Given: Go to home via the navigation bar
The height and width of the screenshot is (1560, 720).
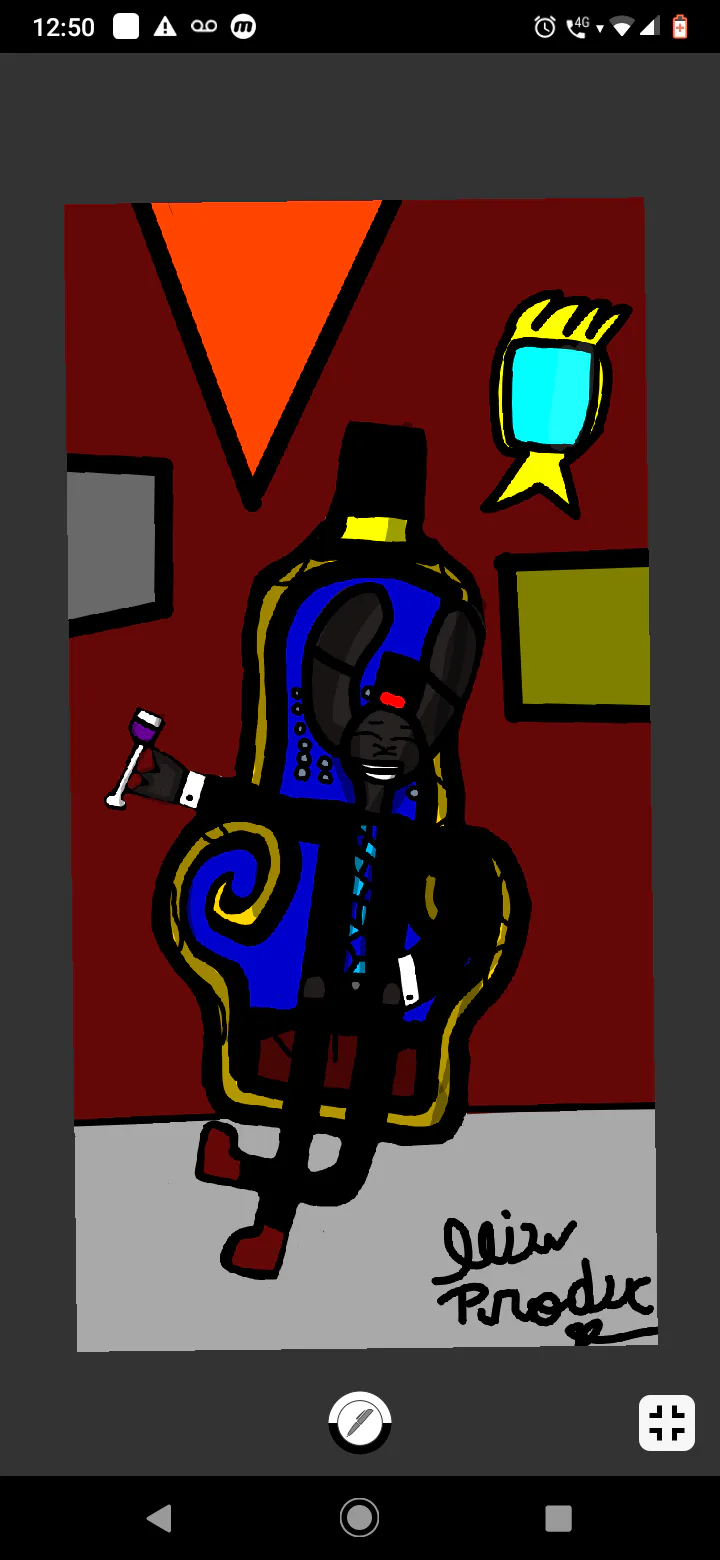Looking at the screenshot, I should click(x=359, y=1518).
